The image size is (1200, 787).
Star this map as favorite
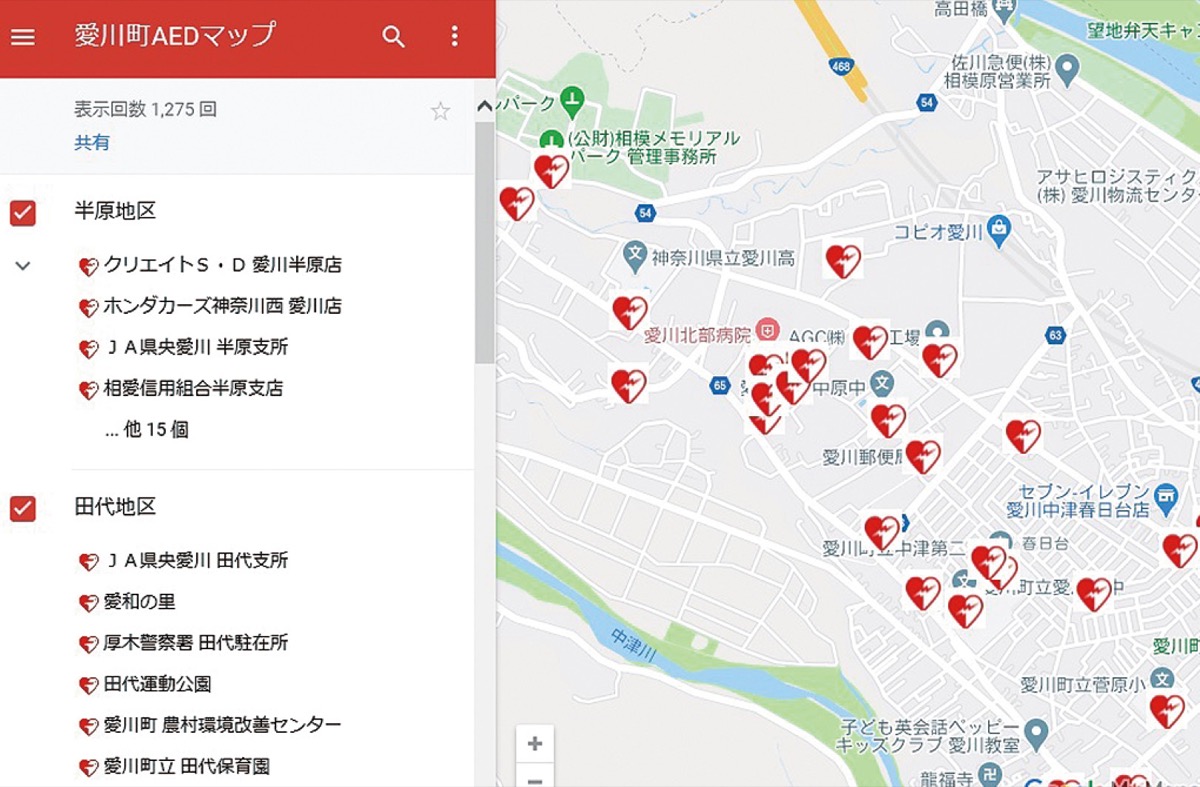440,111
